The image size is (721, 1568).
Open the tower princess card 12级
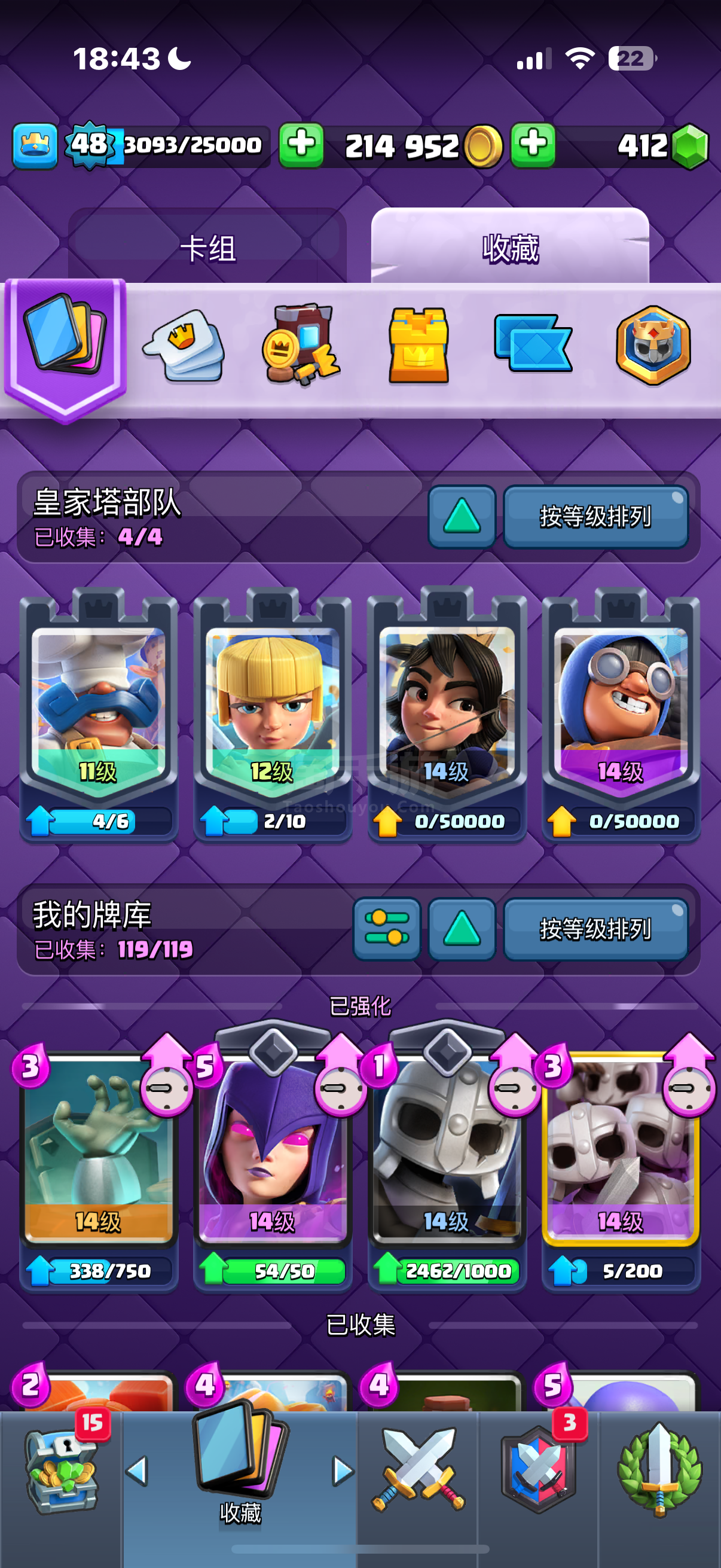(272, 715)
